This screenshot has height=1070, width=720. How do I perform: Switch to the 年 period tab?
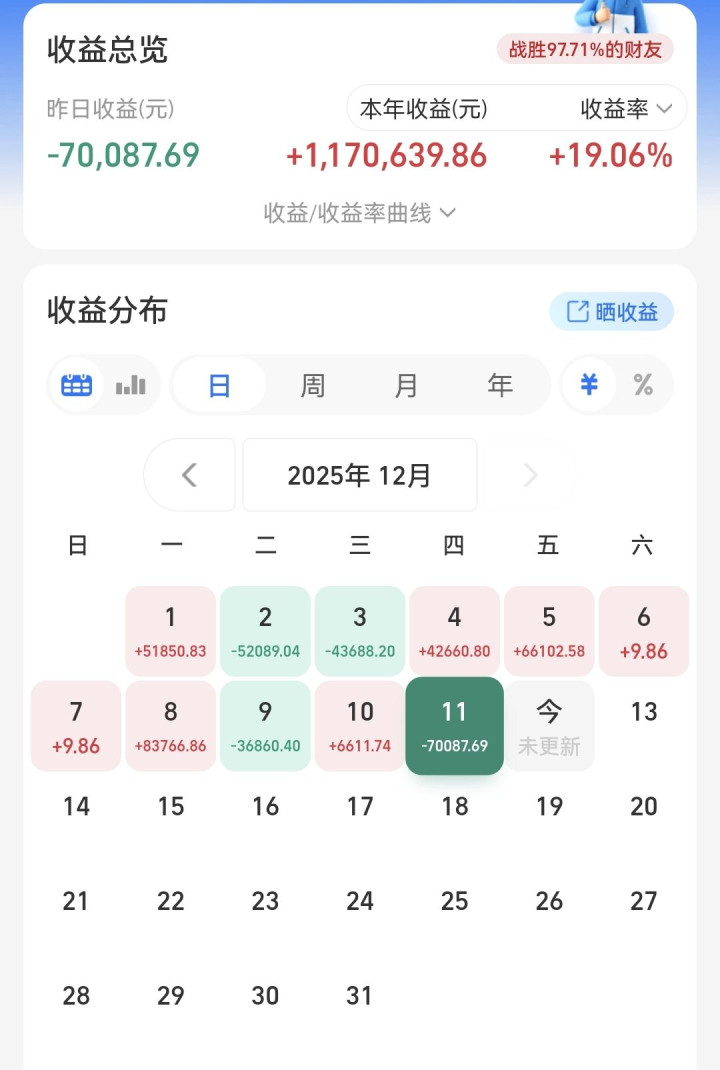(500, 385)
